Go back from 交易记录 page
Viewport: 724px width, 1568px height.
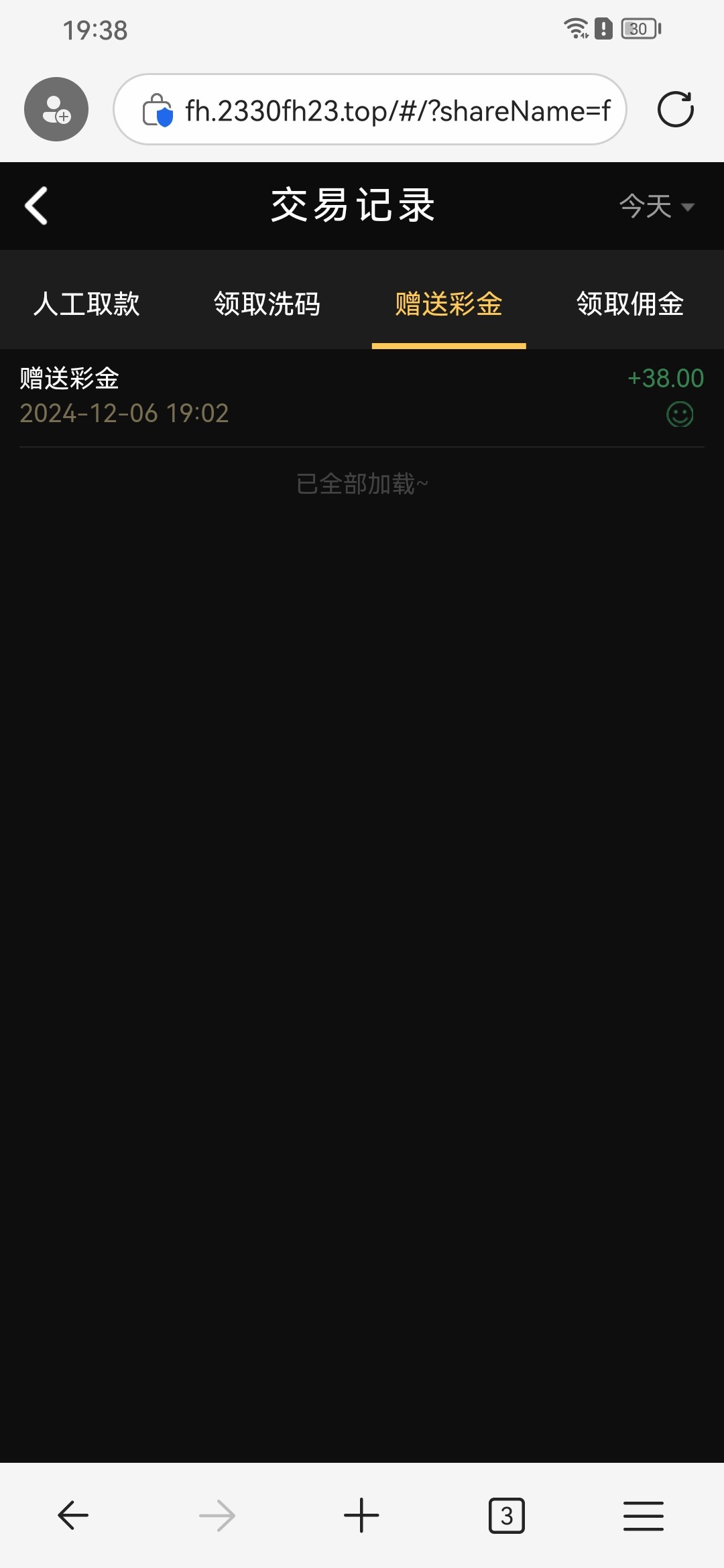tap(36, 205)
